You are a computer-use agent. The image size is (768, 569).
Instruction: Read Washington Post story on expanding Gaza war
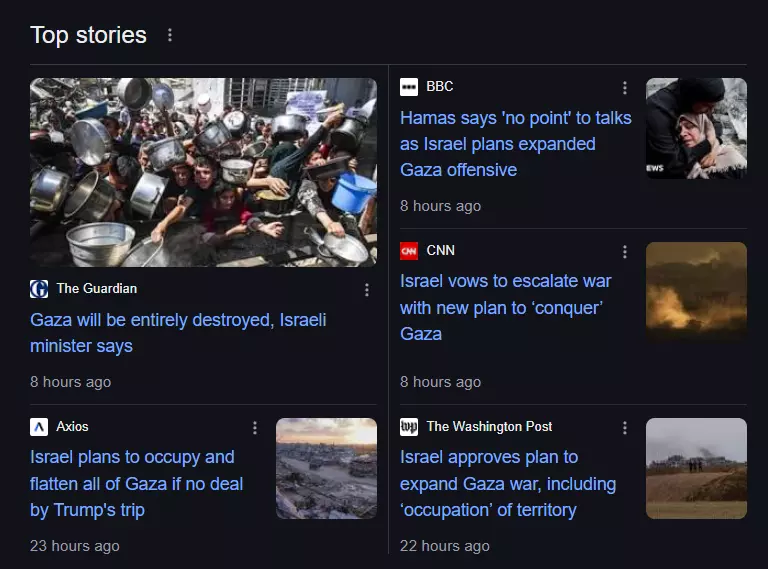508,483
